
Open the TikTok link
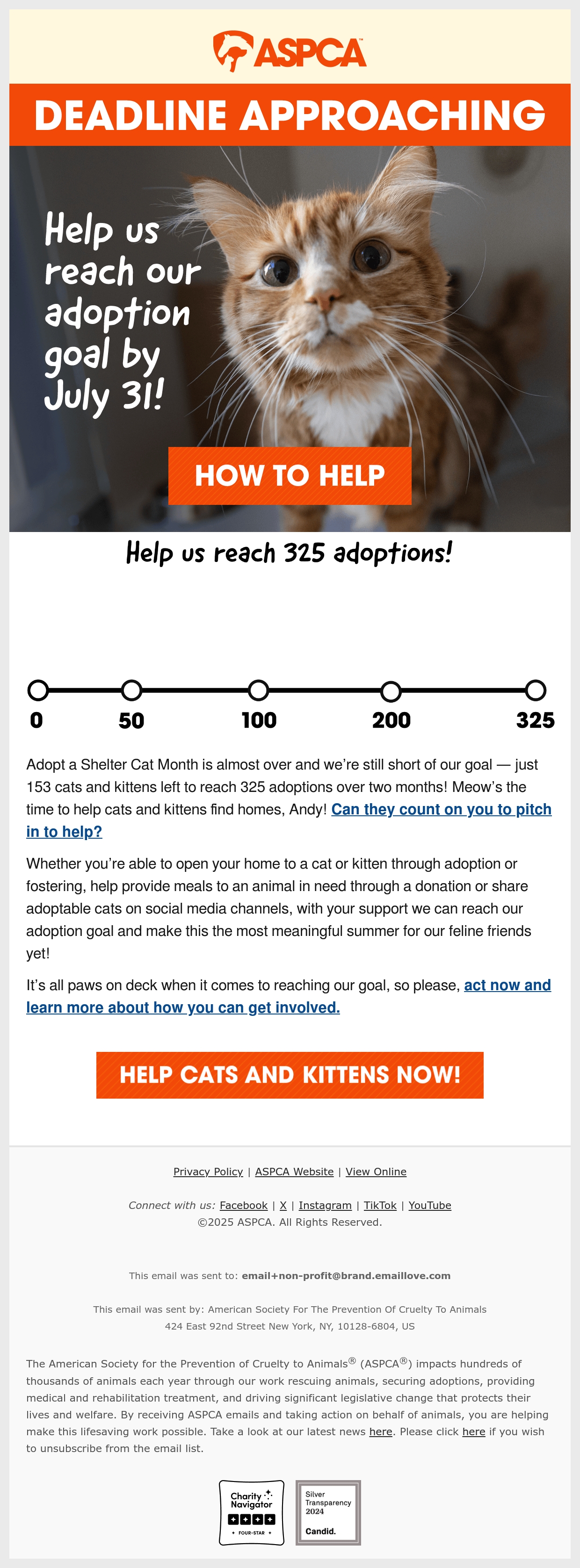click(x=379, y=1205)
